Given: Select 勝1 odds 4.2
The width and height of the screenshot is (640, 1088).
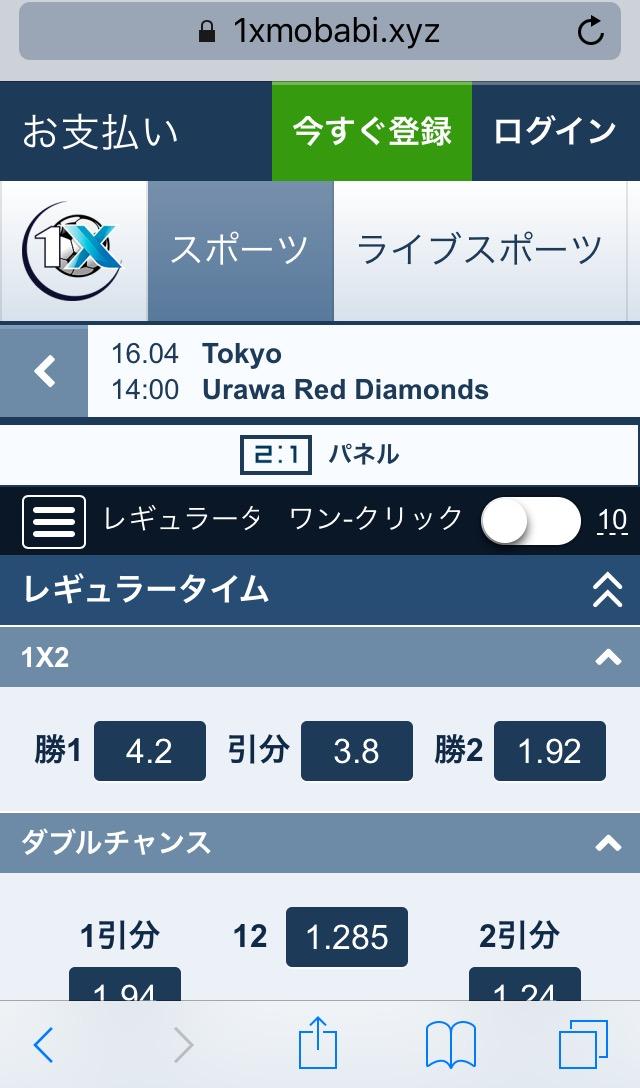Looking at the screenshot, I should pyautogui.click(x=149, y=751).
